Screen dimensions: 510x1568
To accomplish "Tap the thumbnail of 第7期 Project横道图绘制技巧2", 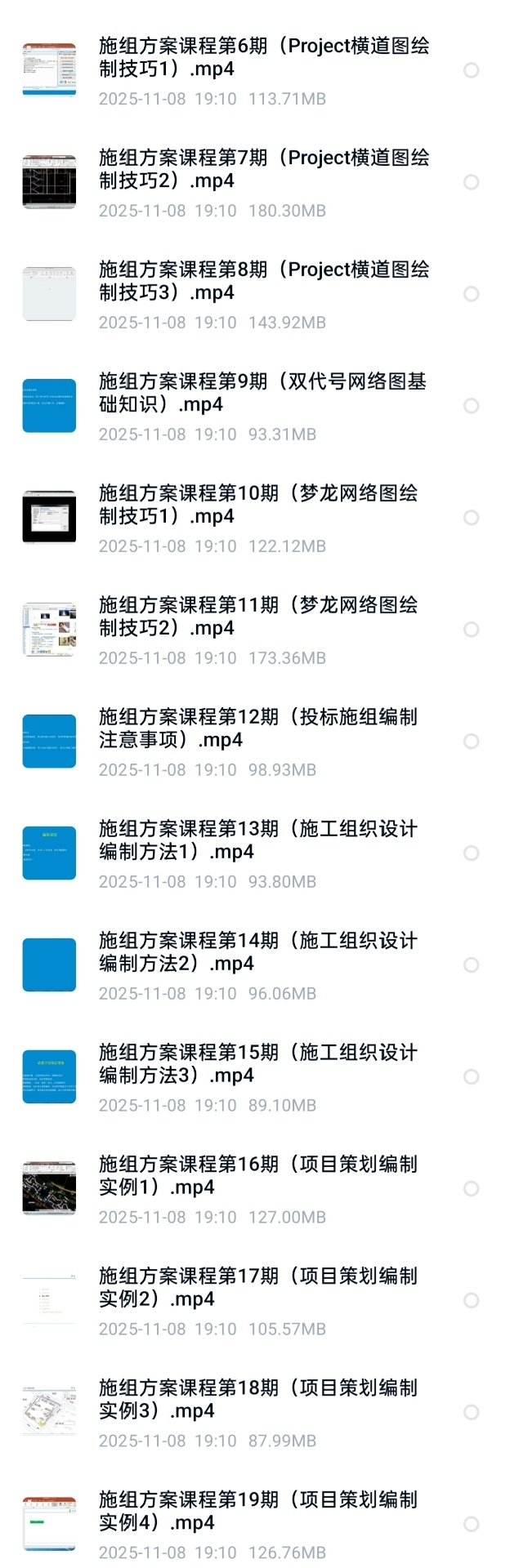I will point(49,182).
